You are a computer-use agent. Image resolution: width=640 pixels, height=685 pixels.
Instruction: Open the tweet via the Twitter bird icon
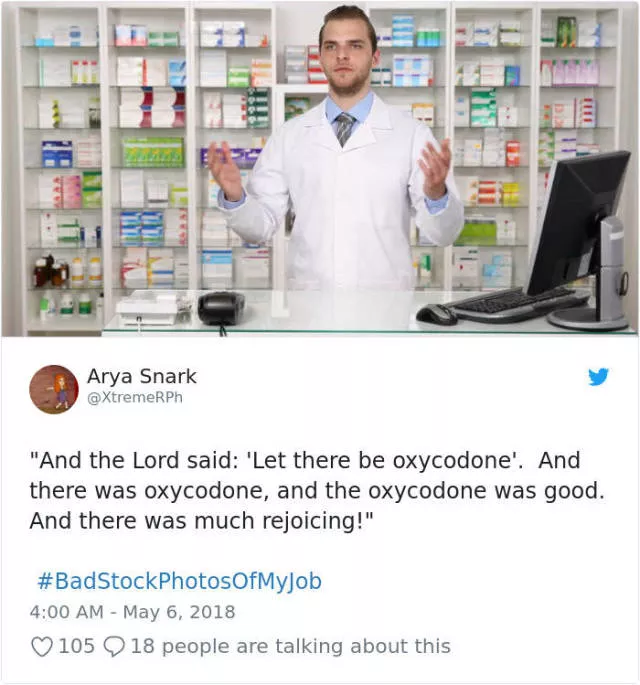598,378
